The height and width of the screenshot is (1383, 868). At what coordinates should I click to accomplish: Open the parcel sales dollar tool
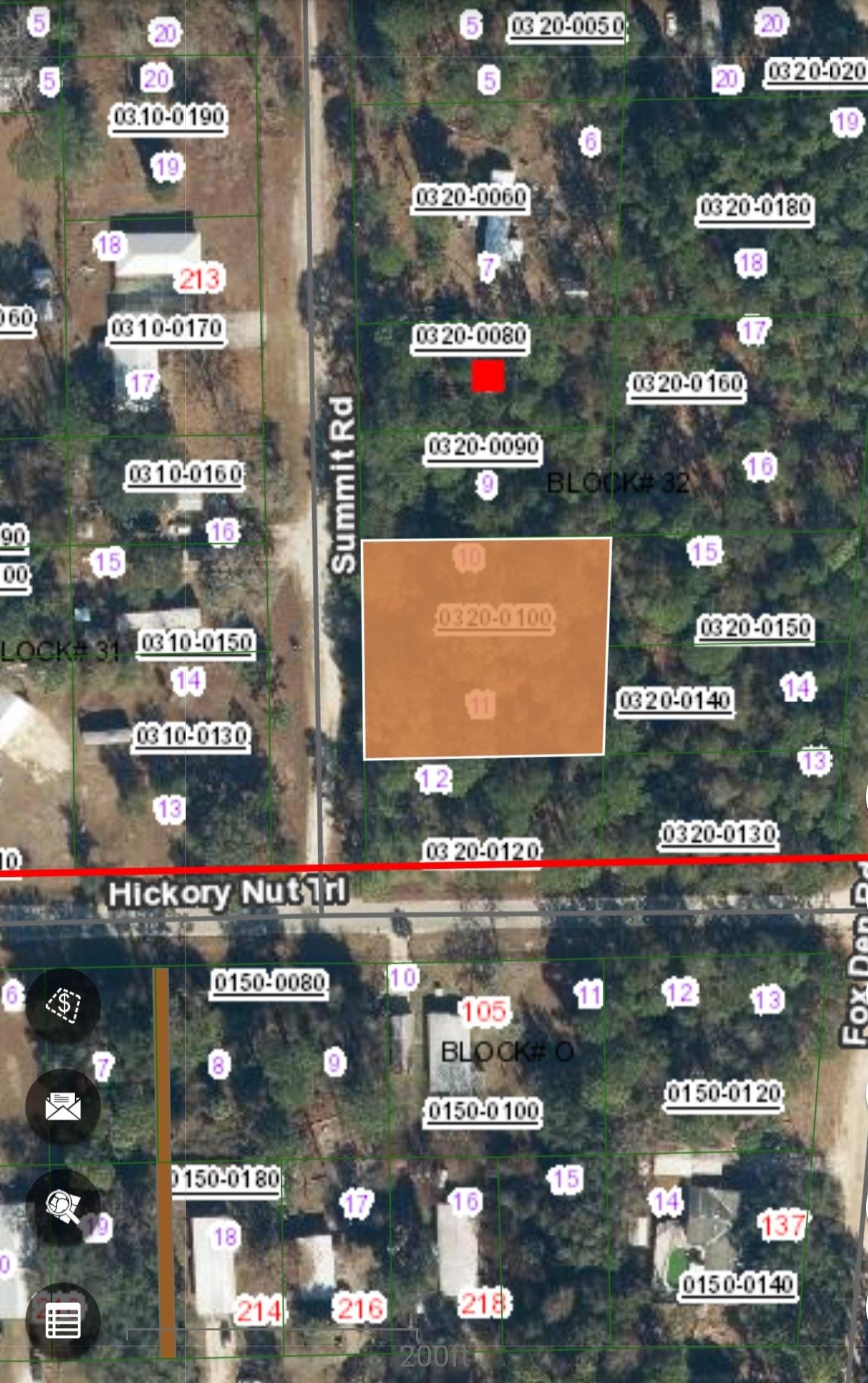coord(63,1005)
